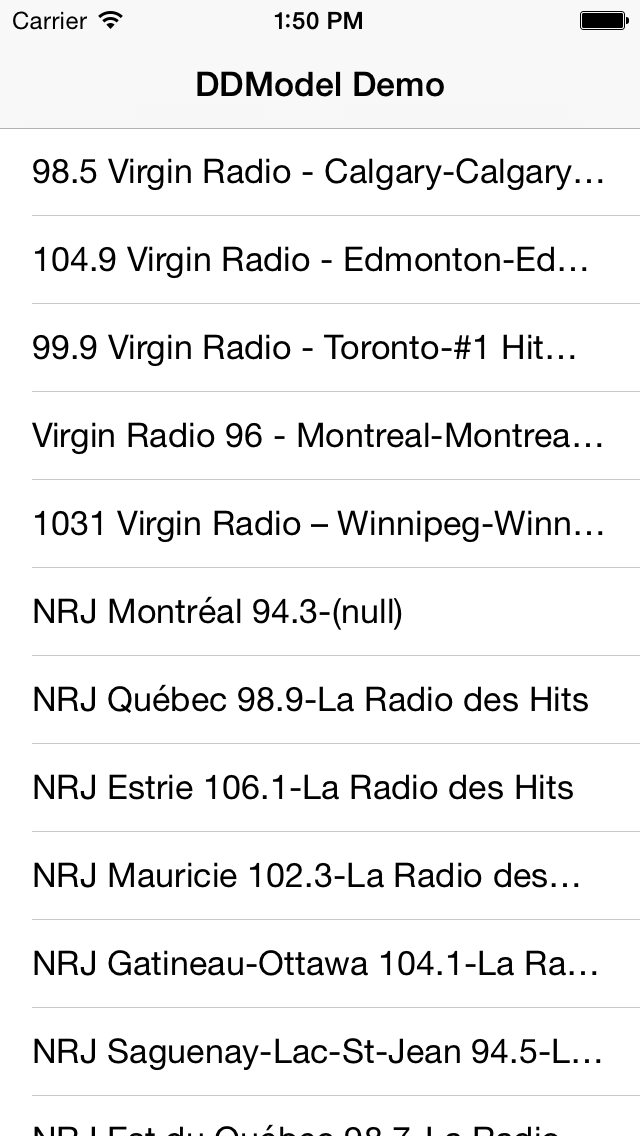Open NRJ Québec 98.9 station
The width and height of the screenshot is (640, 1136).
point(310,700)
